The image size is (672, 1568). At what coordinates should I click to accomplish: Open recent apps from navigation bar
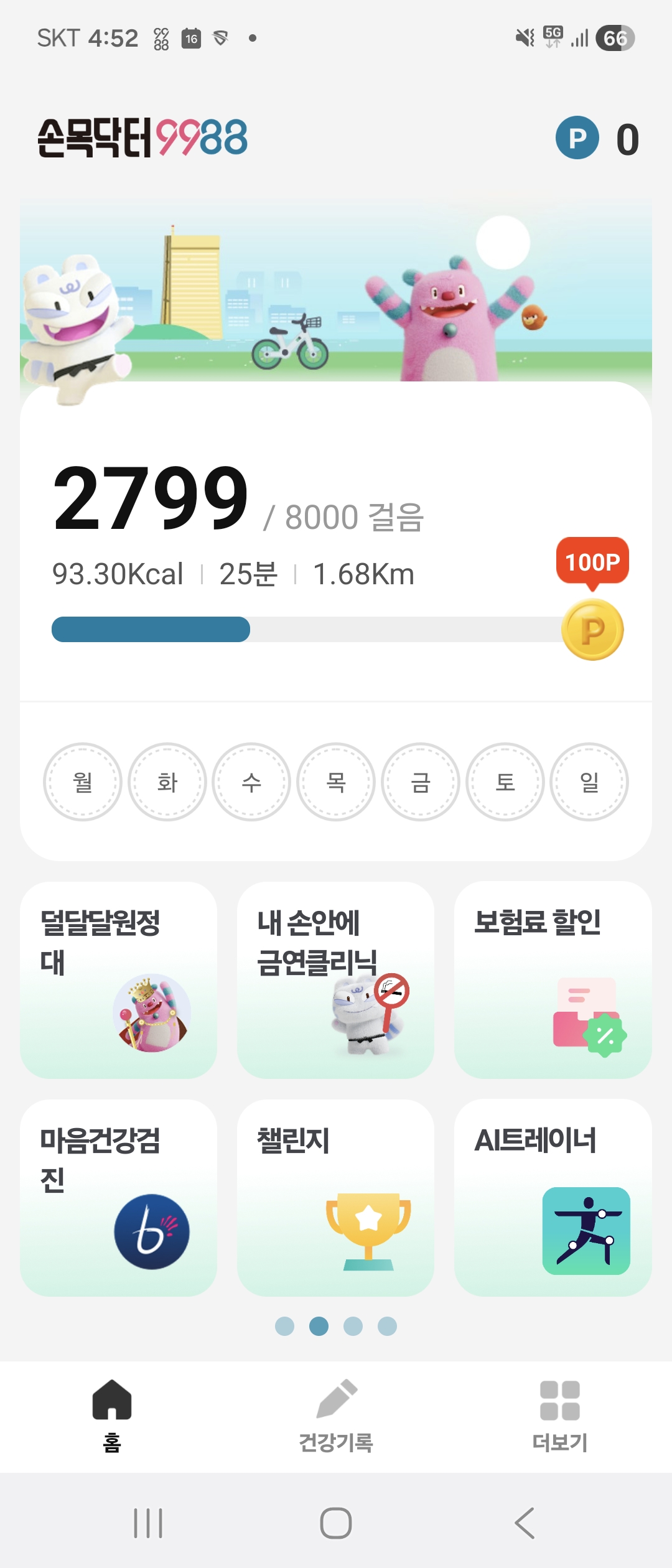(x=148, y=1523)
